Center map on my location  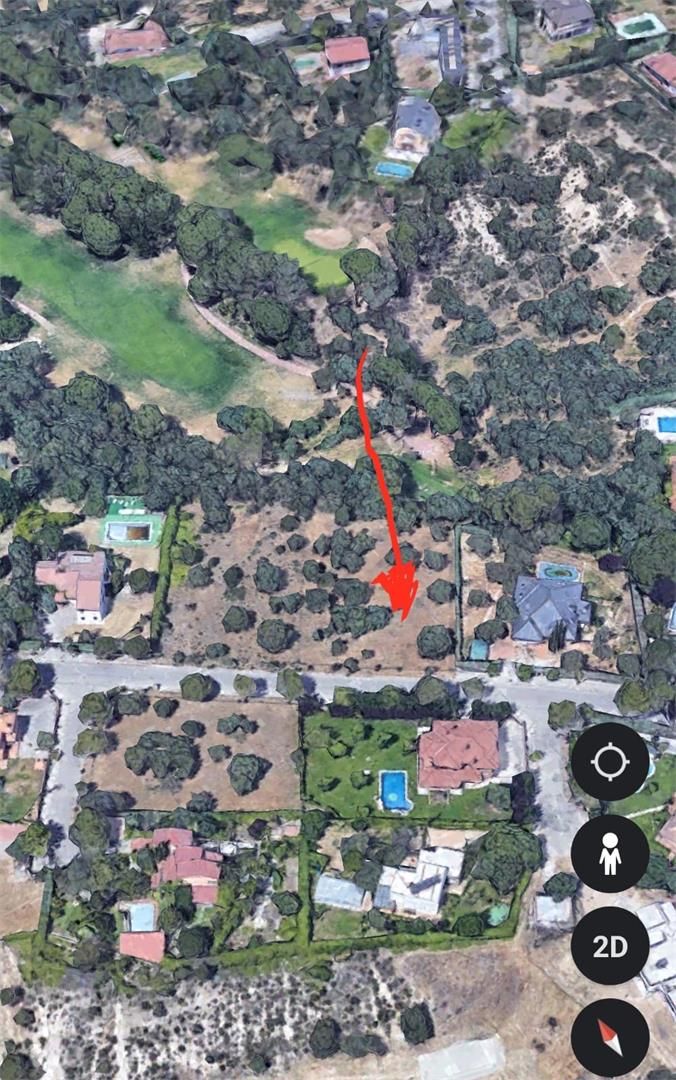pos(610,762)
